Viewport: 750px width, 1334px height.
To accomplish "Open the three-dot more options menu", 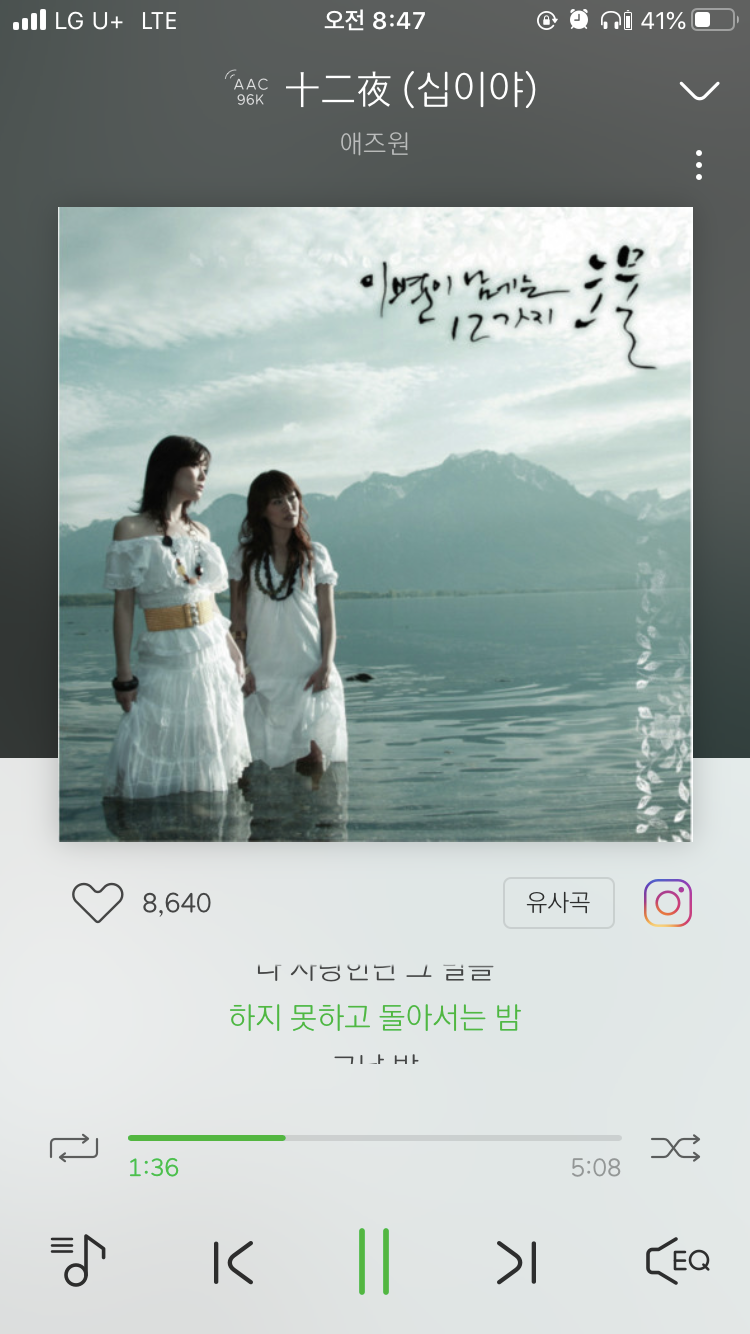I will tap(699, 165).
